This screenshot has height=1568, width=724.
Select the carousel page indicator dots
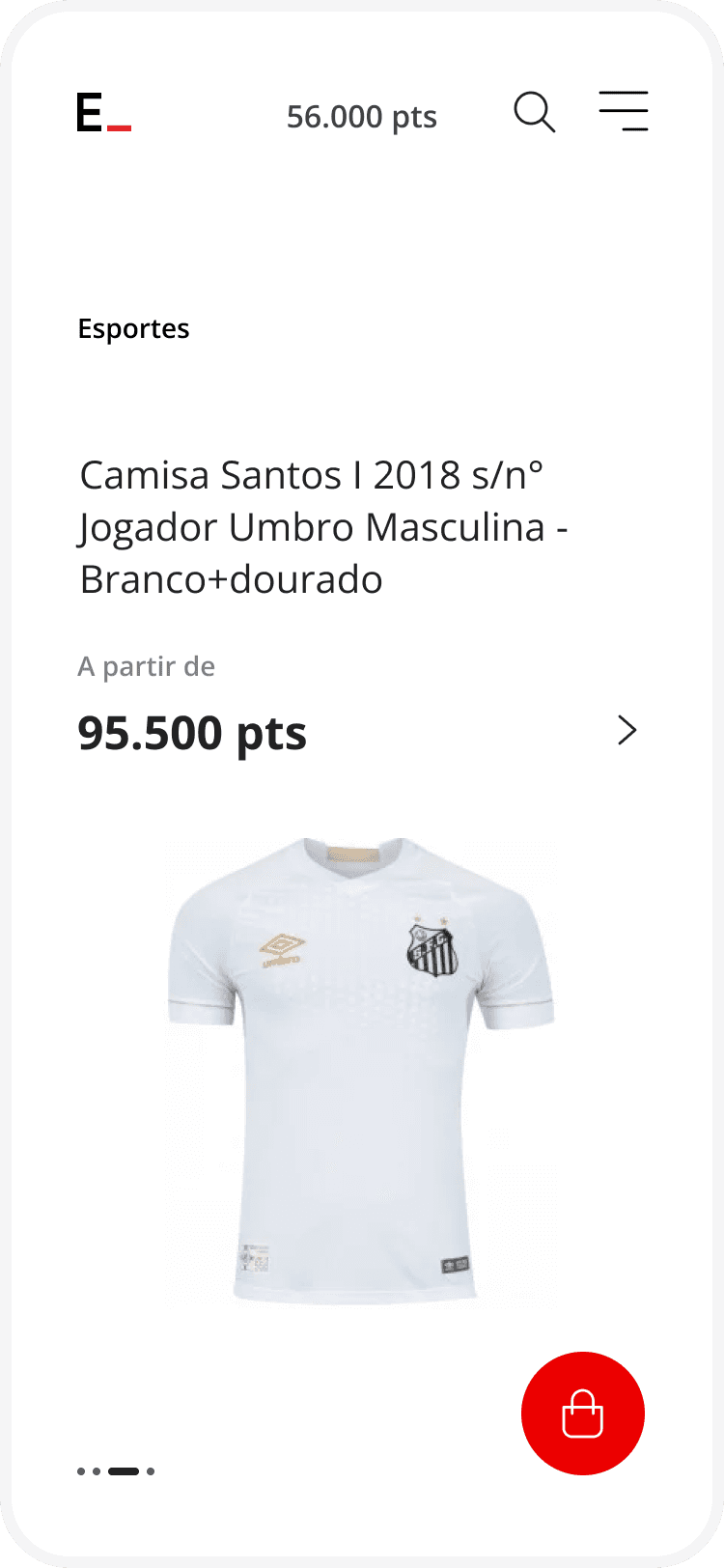[116, 1471]
